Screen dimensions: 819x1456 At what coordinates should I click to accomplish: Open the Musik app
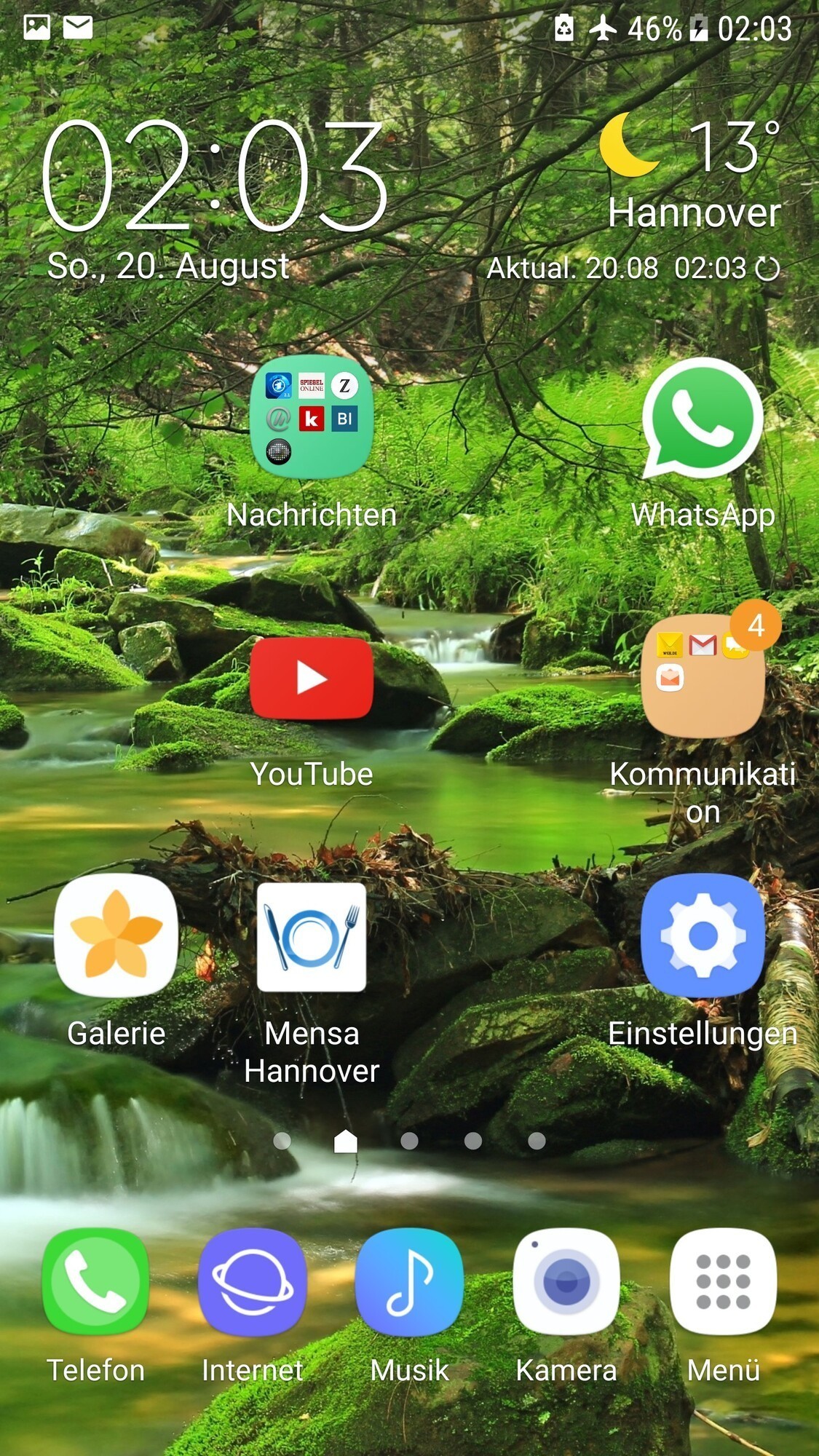coord(409,1282)
